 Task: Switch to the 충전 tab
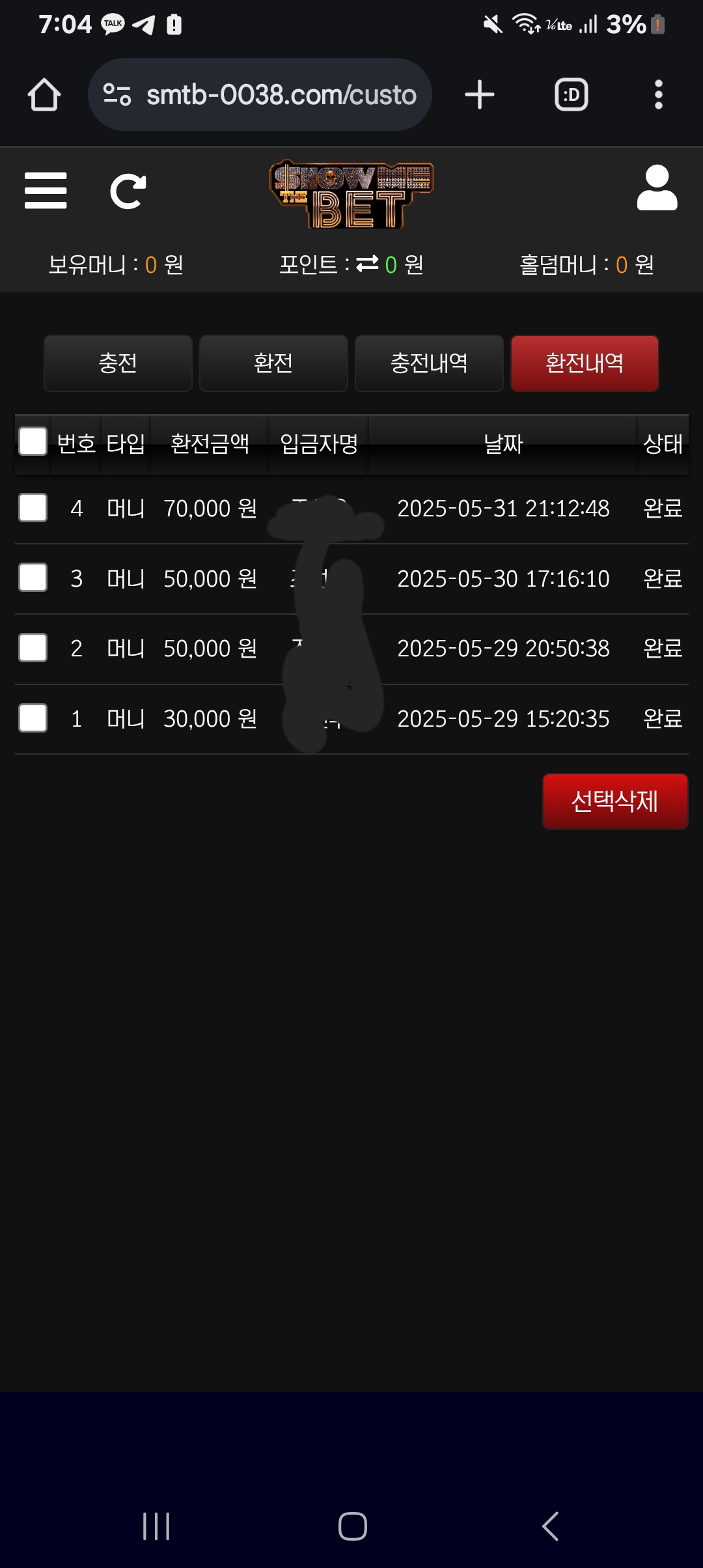coord(118,363)
